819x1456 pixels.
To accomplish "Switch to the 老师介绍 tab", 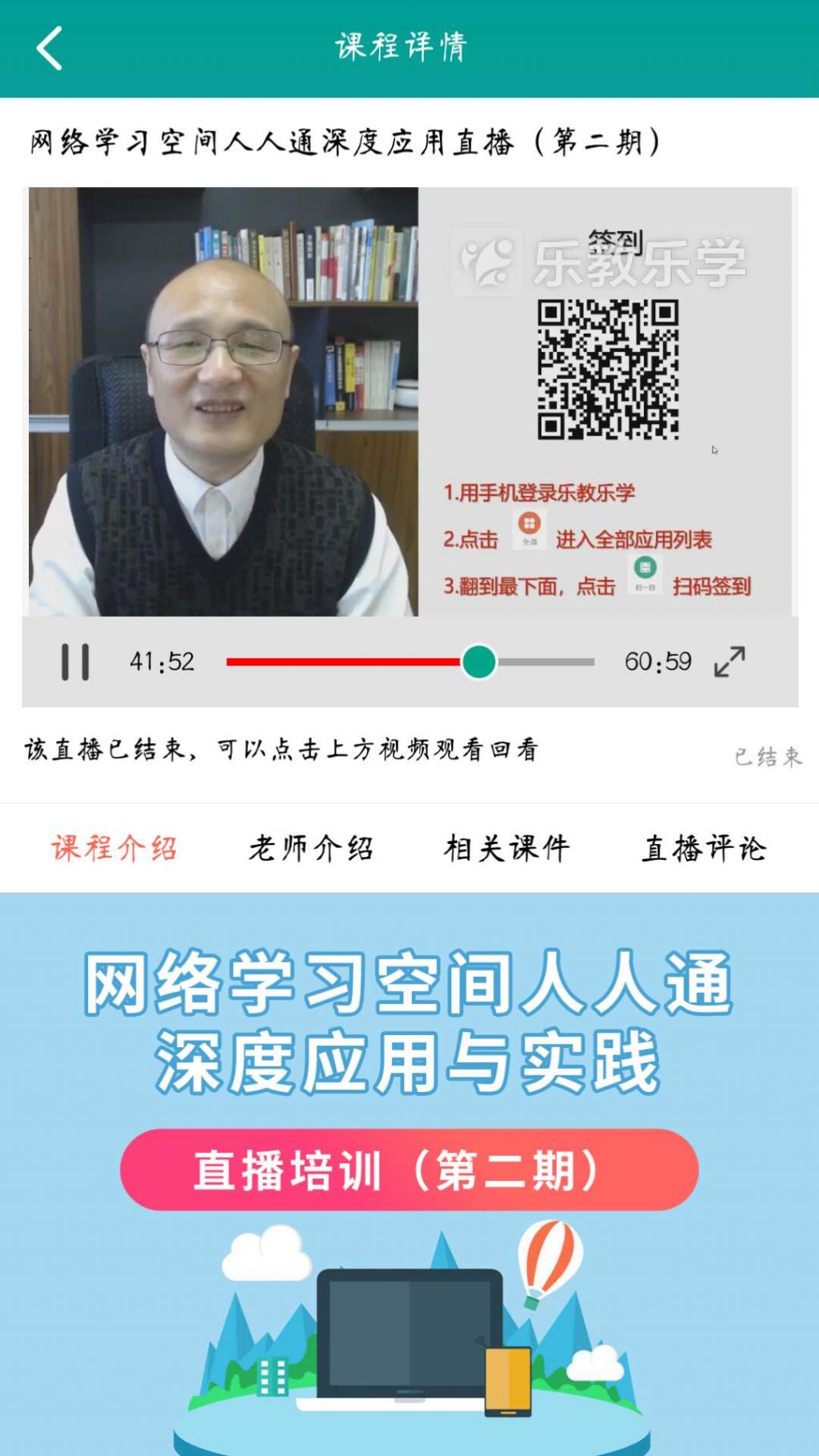I will 311,848.
